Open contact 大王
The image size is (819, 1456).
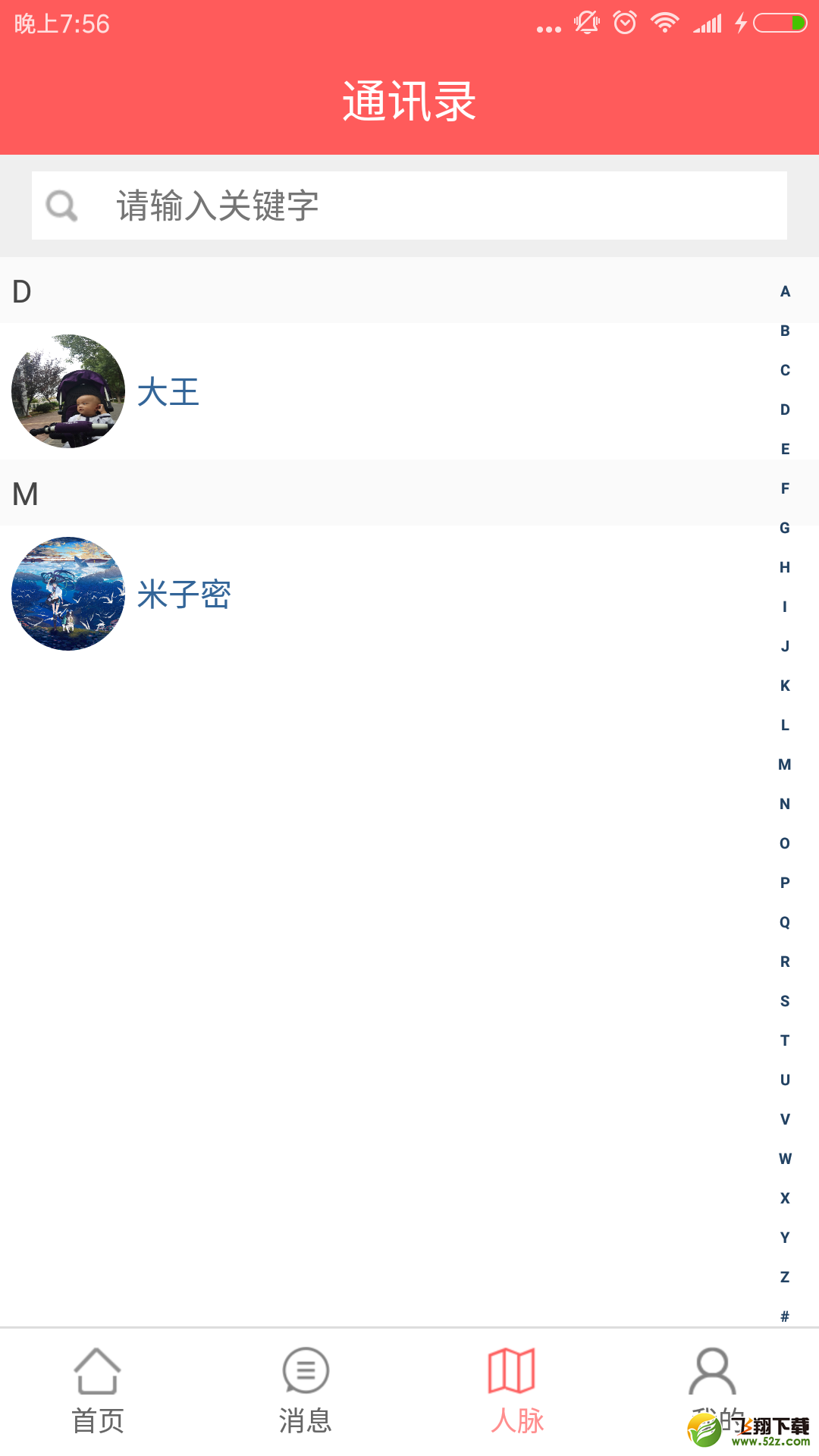pyautogui.click(x=409, y=391)
